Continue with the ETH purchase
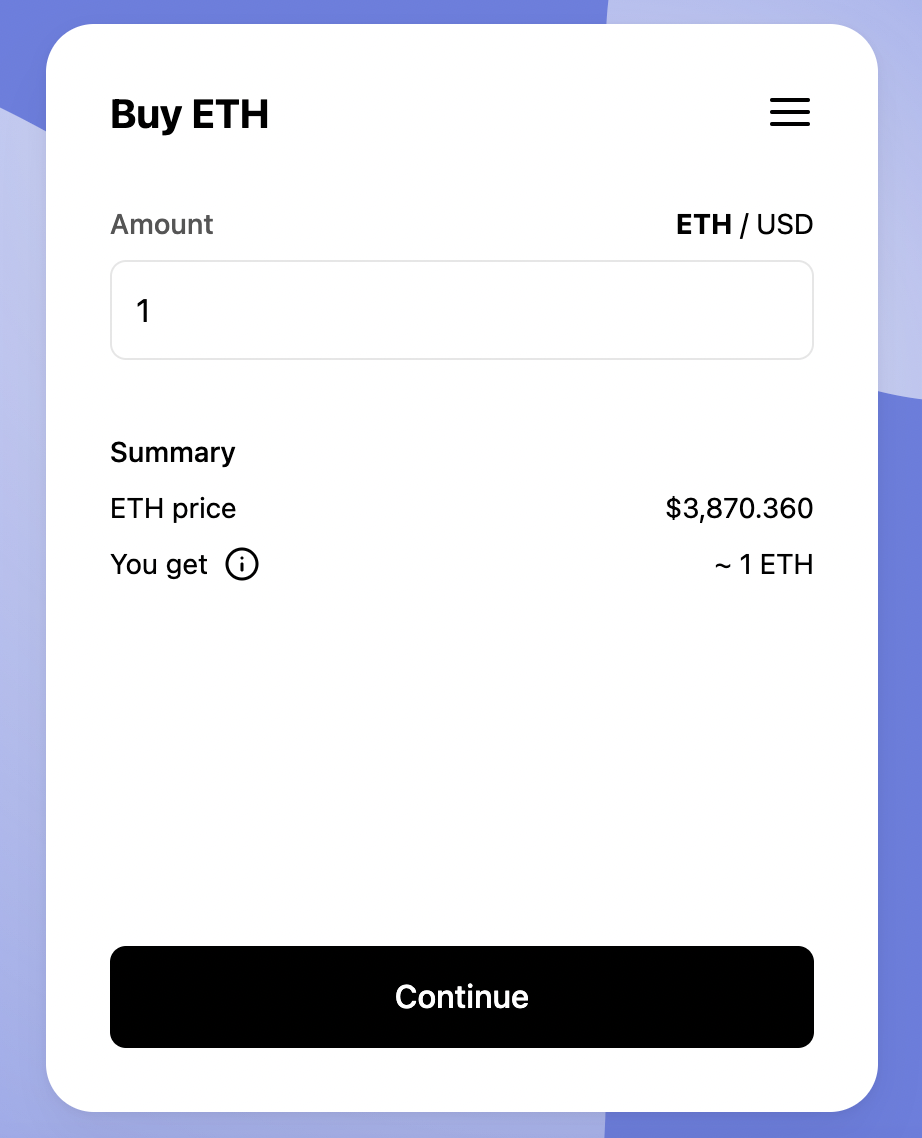 coord(461,996)
